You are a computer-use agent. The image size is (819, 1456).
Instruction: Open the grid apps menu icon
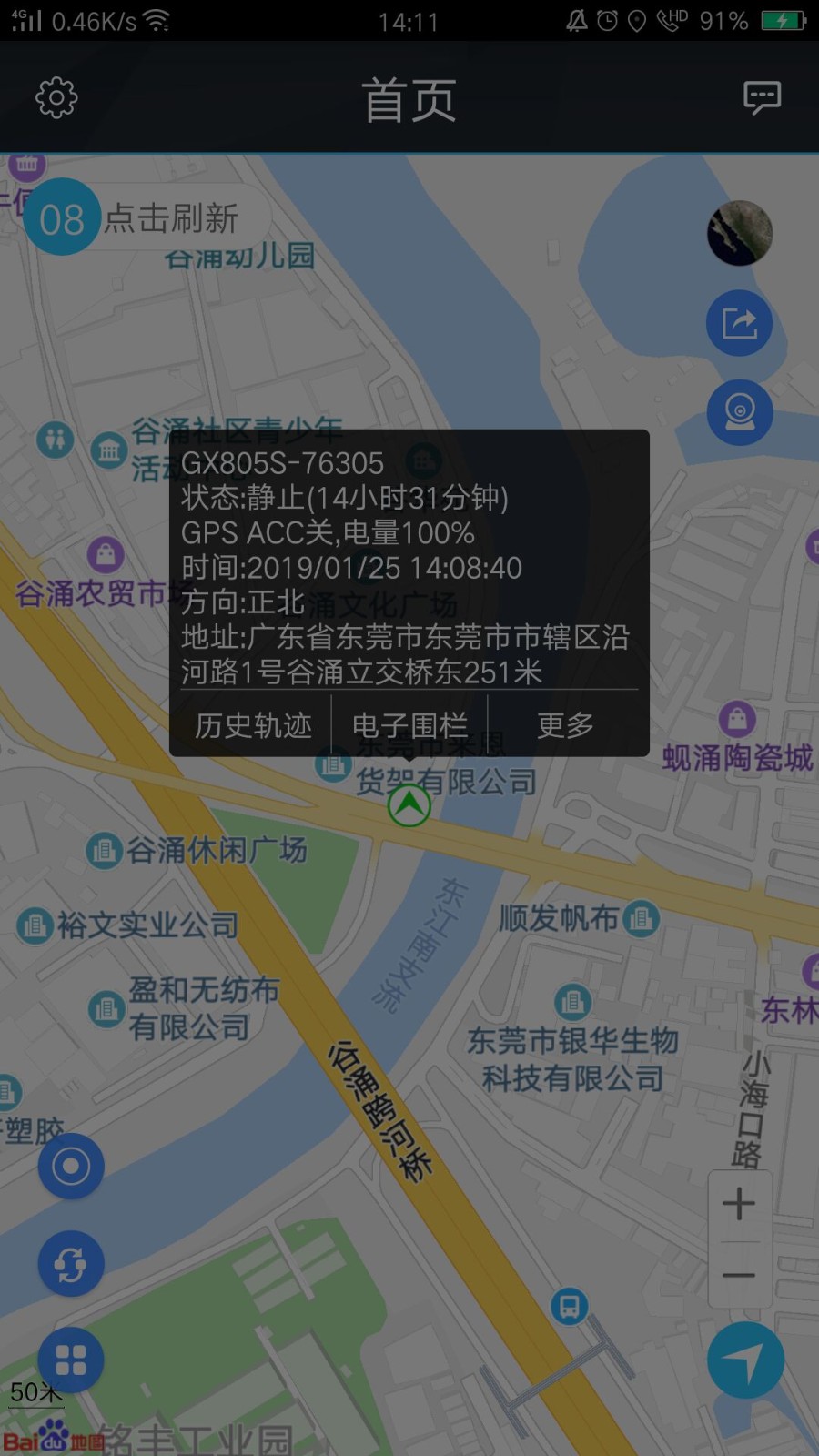(69, 1359)
